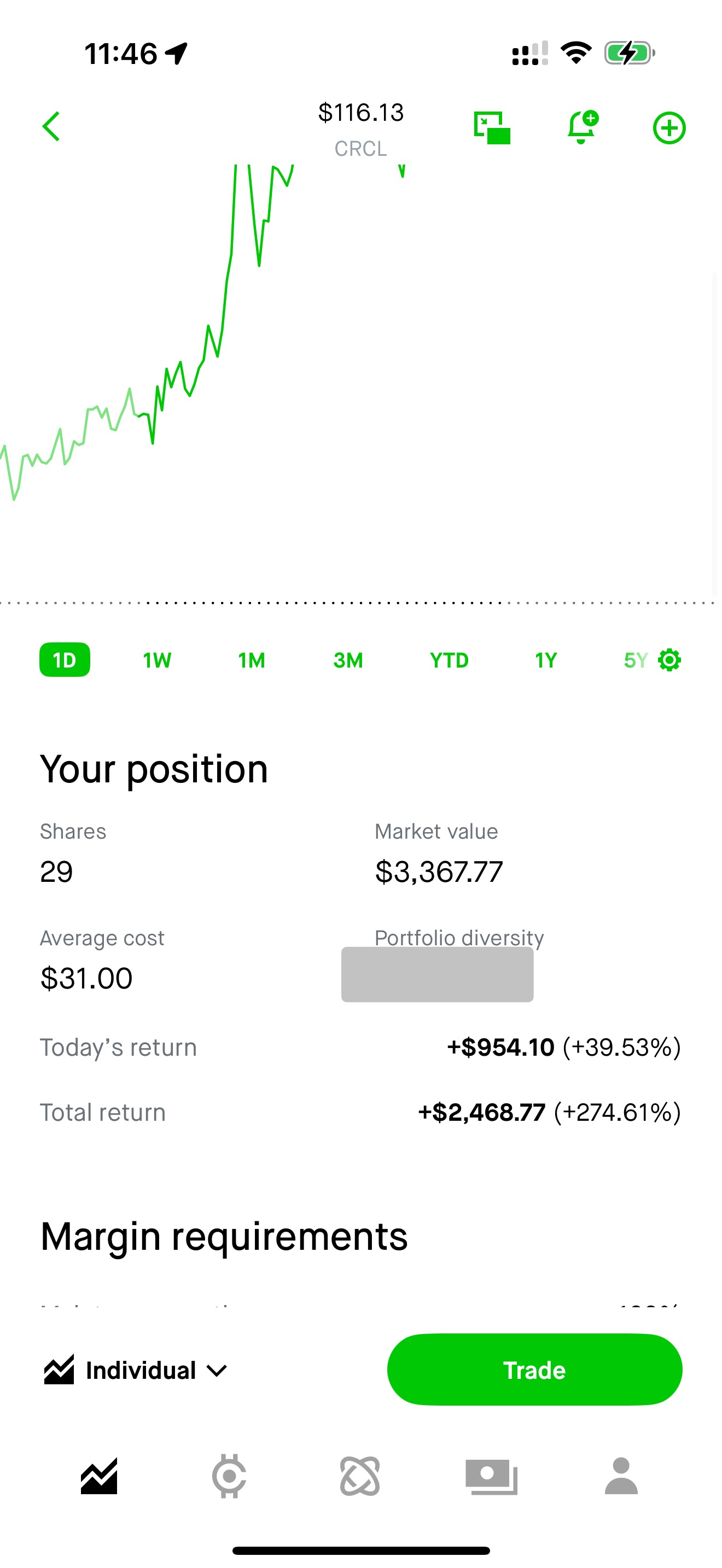Open the orbit-shaped center tab
This screenshot has height=1568, width=722.
(x=360, y=1476)
